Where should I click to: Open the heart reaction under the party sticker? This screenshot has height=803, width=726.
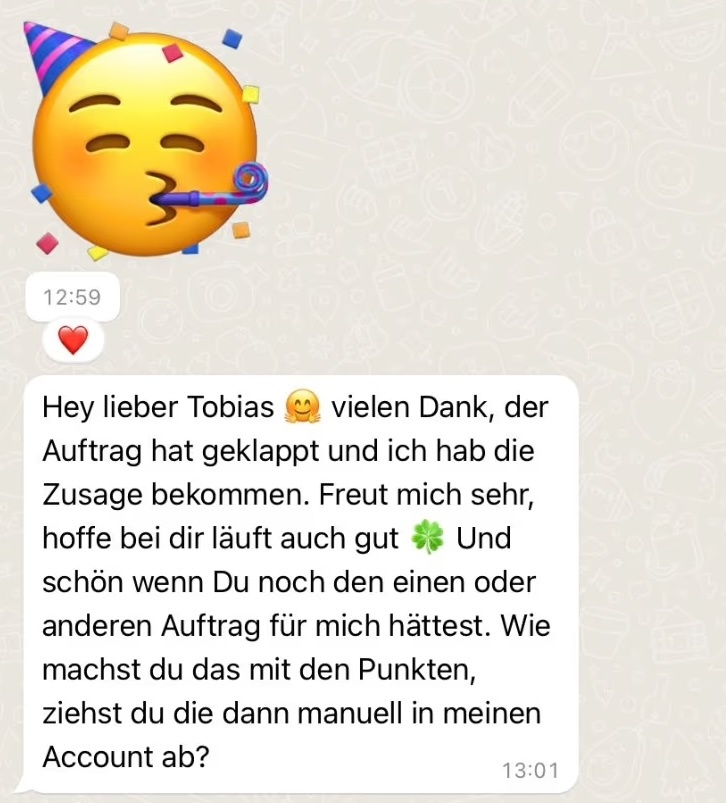click(73, 341)
